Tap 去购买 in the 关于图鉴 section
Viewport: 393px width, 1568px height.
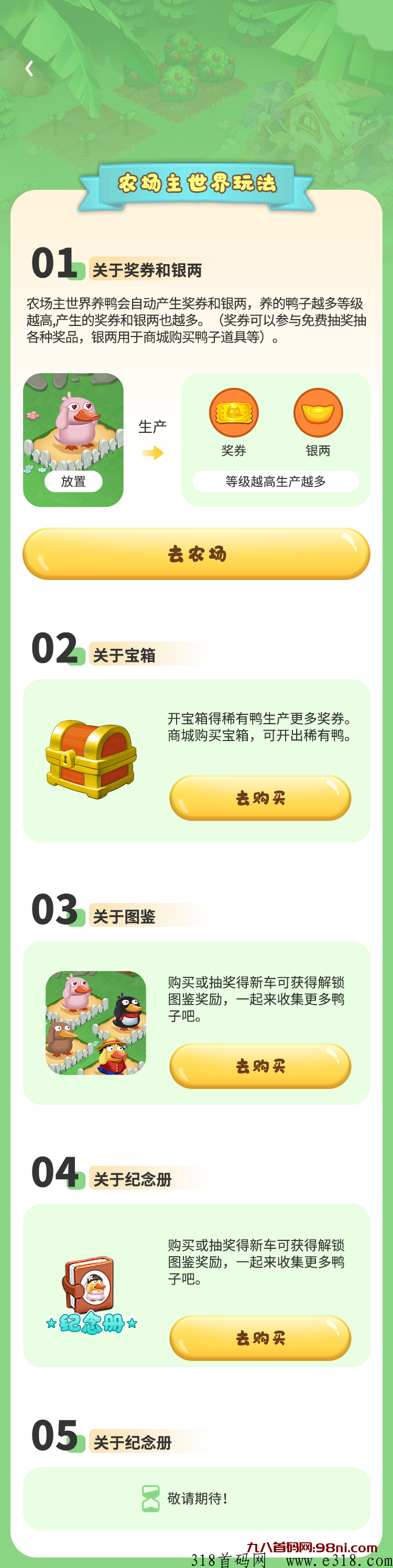click(x=260, y=1065)
